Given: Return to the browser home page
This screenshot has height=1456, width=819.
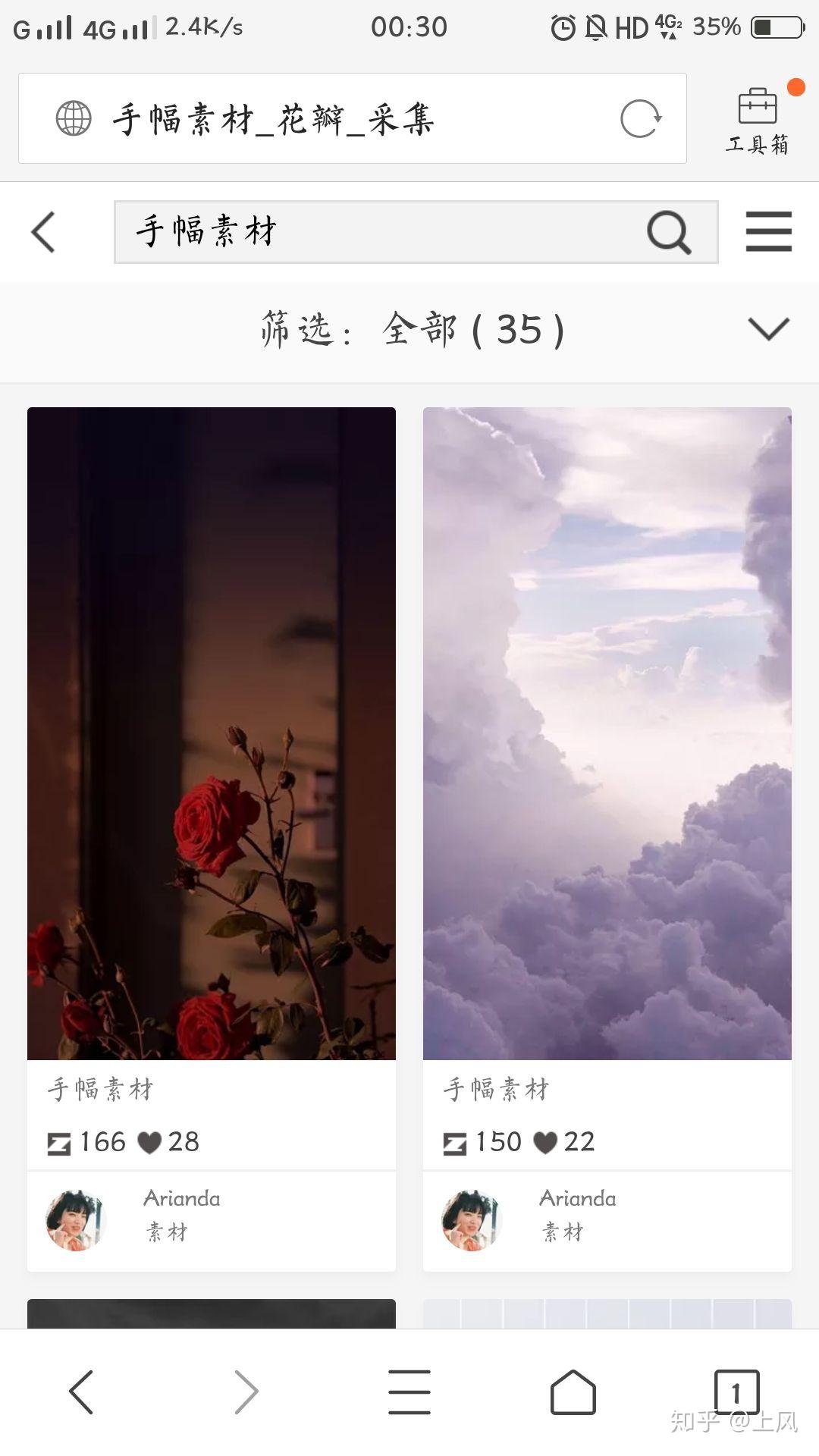Looking at the screenshot, I should point(573,1392).
